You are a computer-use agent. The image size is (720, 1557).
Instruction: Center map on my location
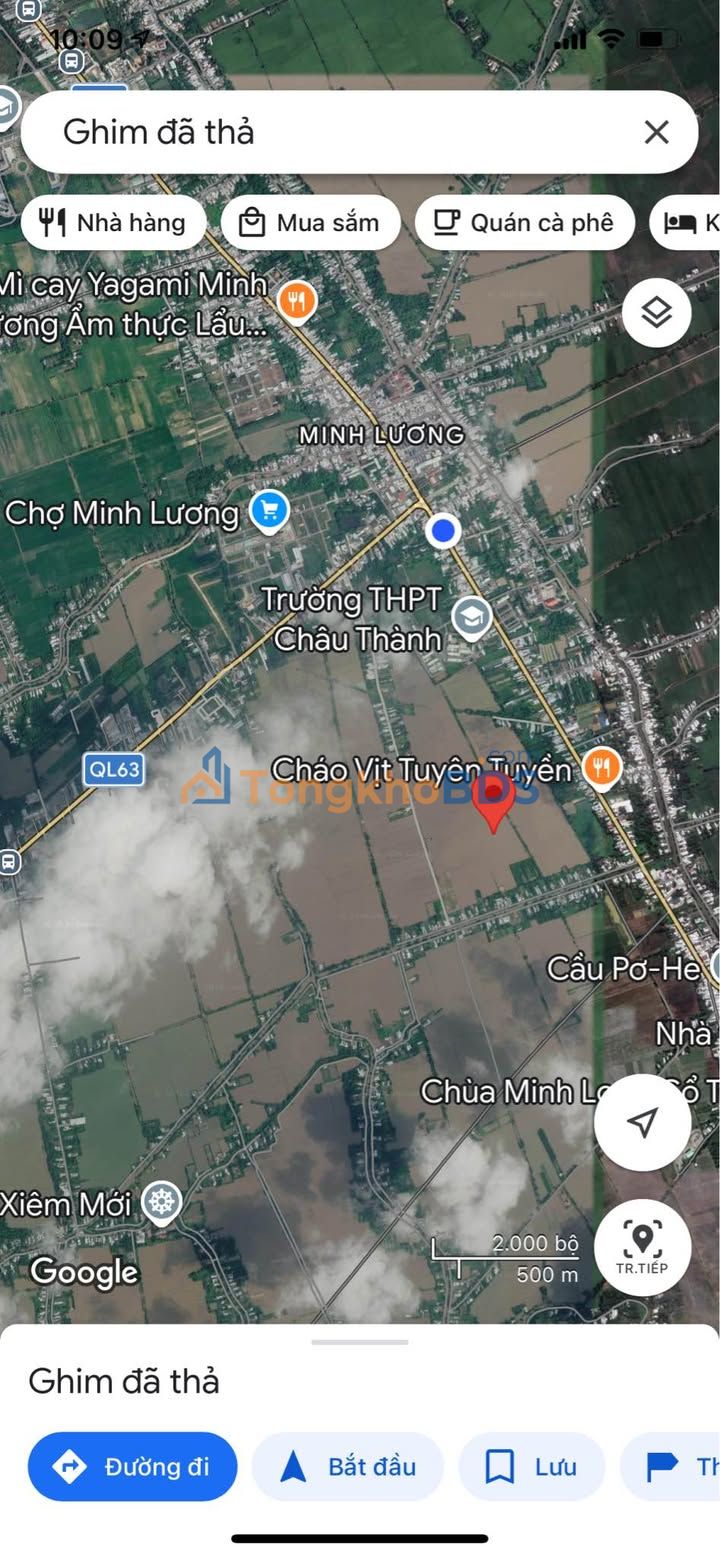pos(642,1122)
